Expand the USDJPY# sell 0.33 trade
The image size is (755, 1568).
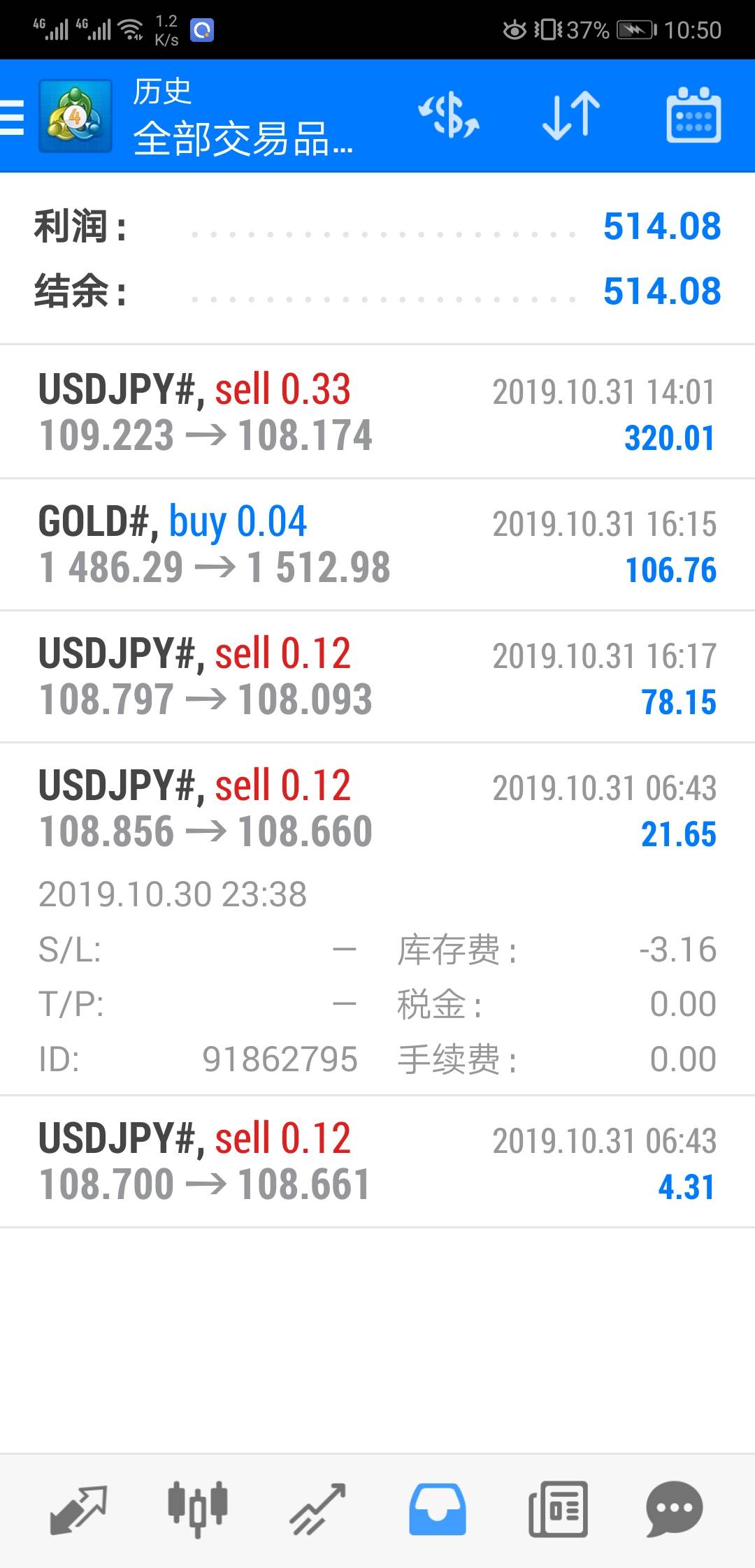[377, 412]
